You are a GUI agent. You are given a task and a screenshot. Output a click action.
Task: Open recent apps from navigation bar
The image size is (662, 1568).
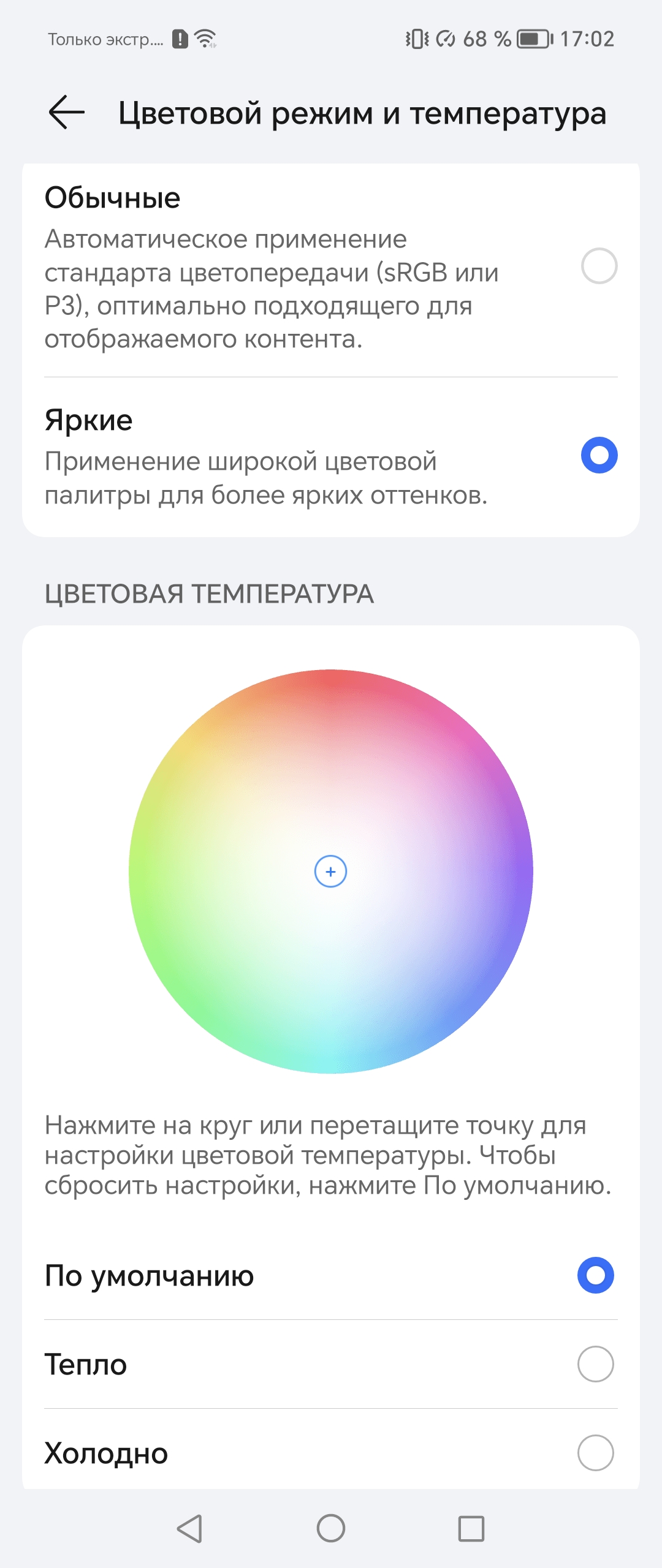(471, 1529)
